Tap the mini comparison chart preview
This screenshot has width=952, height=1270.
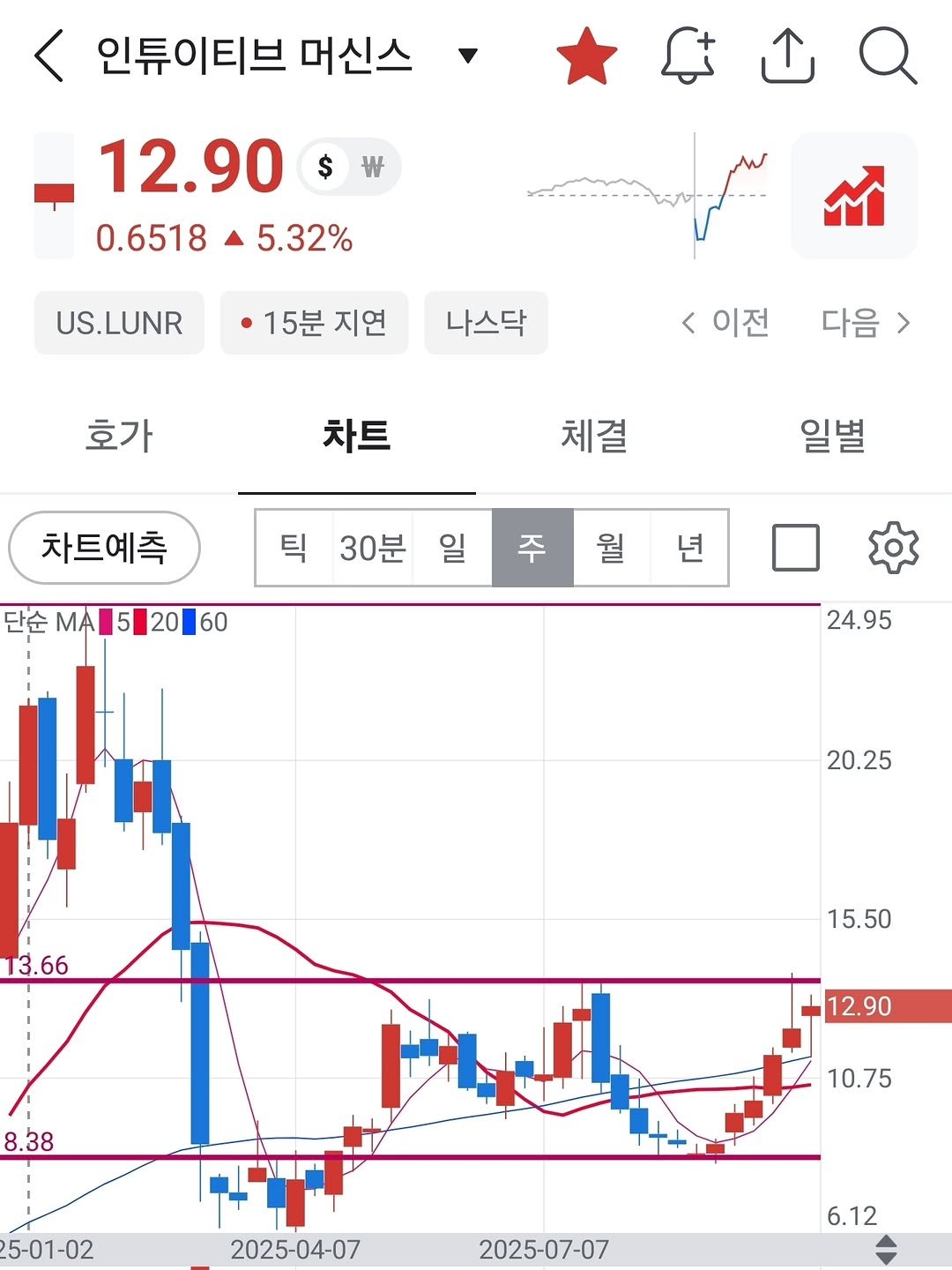(x=648, y=190)
